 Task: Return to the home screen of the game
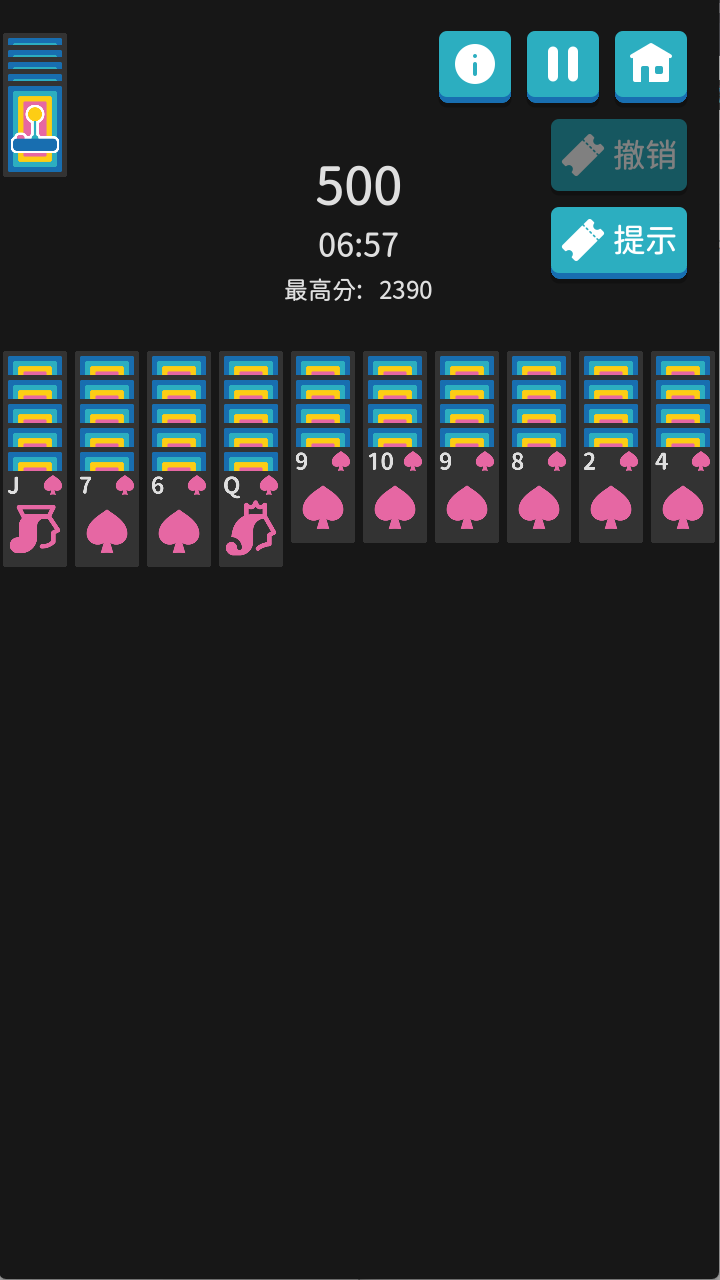[x=651, y=65]
